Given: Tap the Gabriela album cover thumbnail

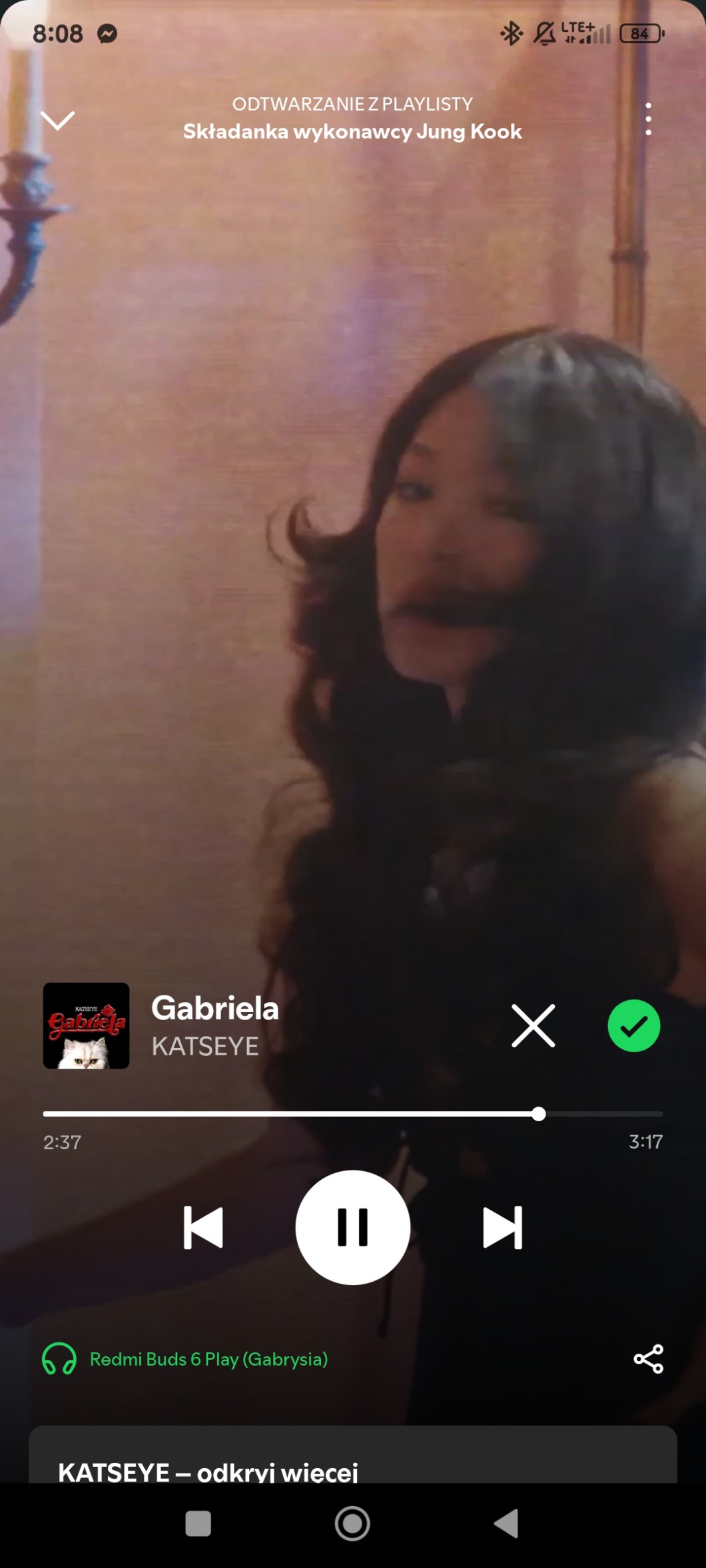Looking at the screenshot, I should [86, 1025].
